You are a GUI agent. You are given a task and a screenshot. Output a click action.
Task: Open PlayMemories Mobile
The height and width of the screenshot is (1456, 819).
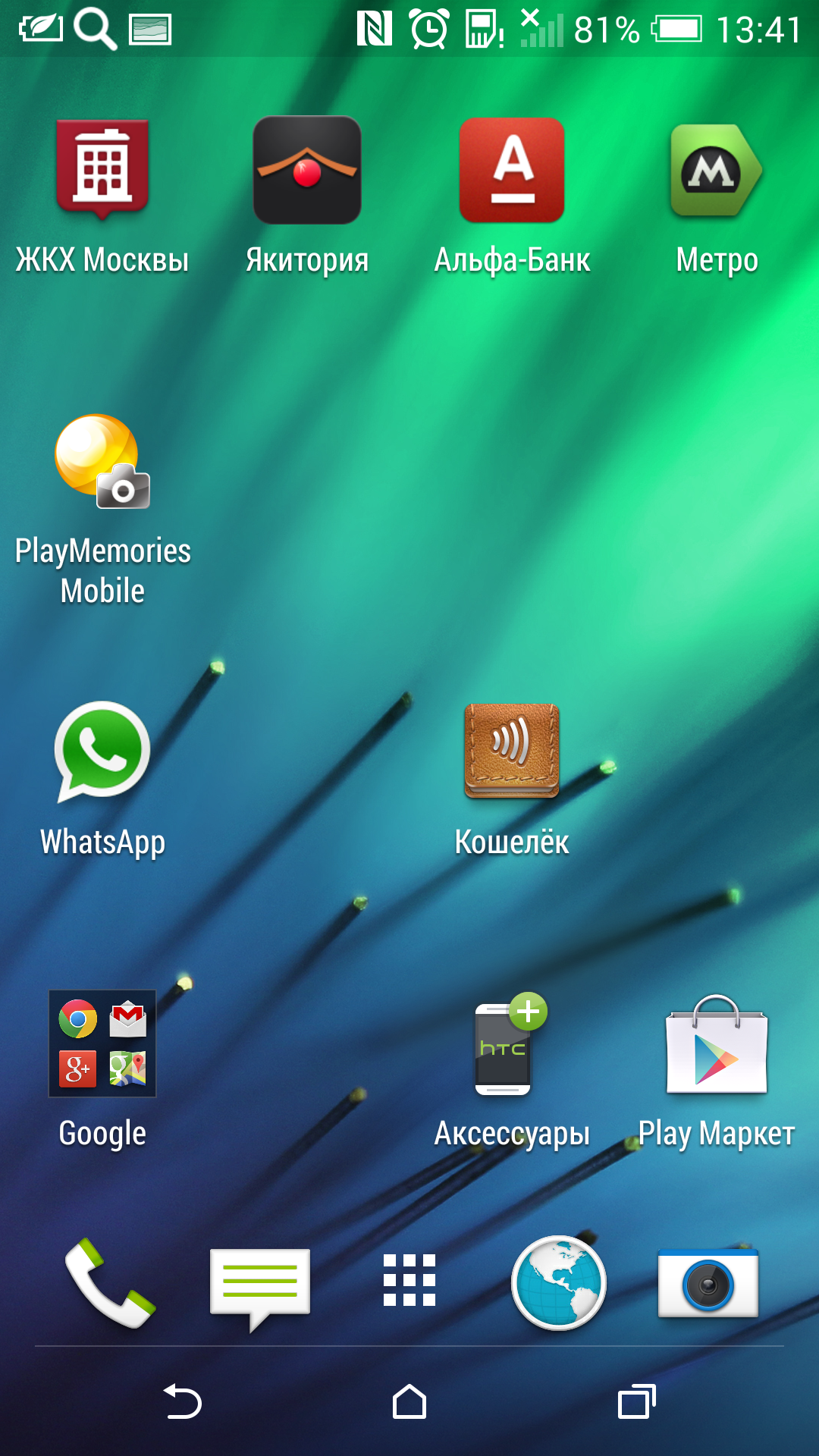(x=102, y=463)
